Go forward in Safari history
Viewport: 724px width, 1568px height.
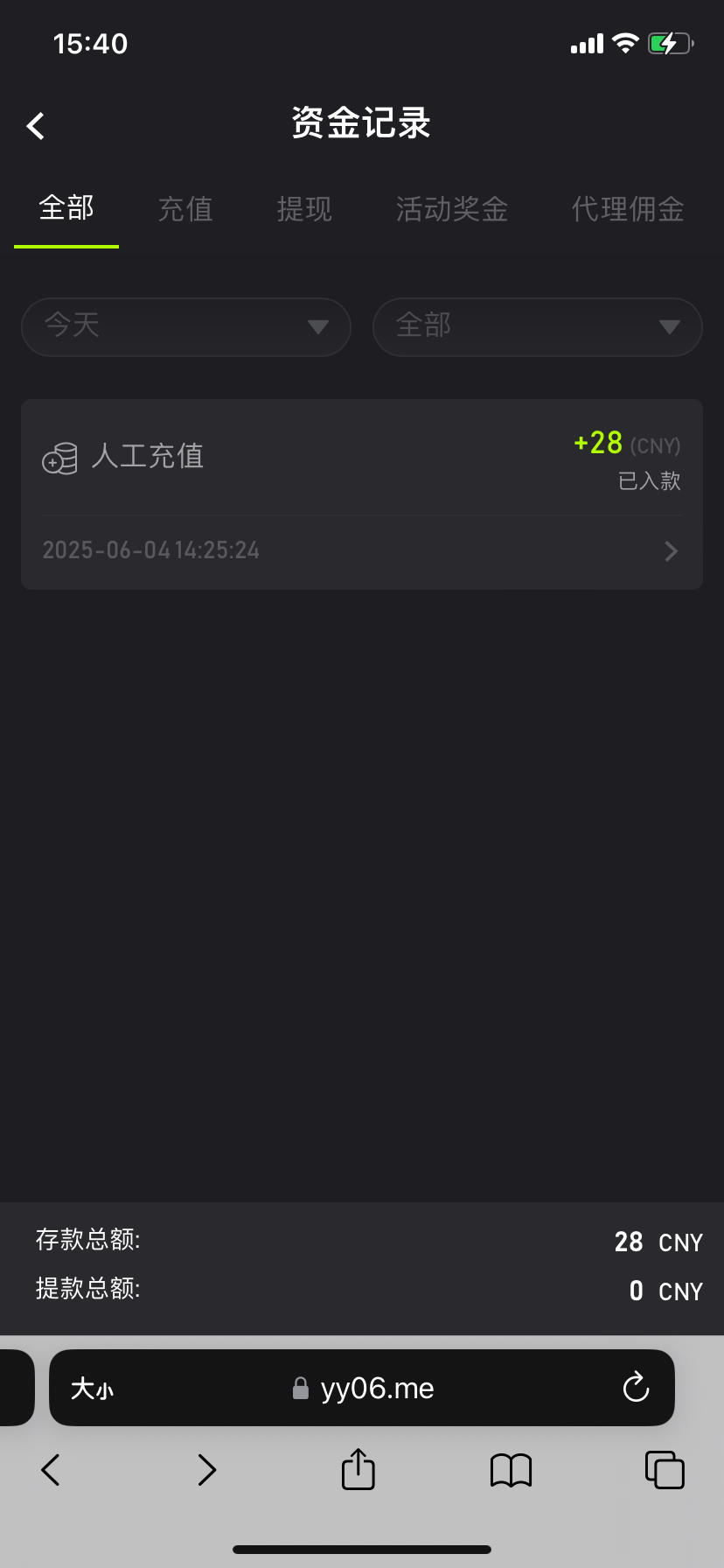206,1470
